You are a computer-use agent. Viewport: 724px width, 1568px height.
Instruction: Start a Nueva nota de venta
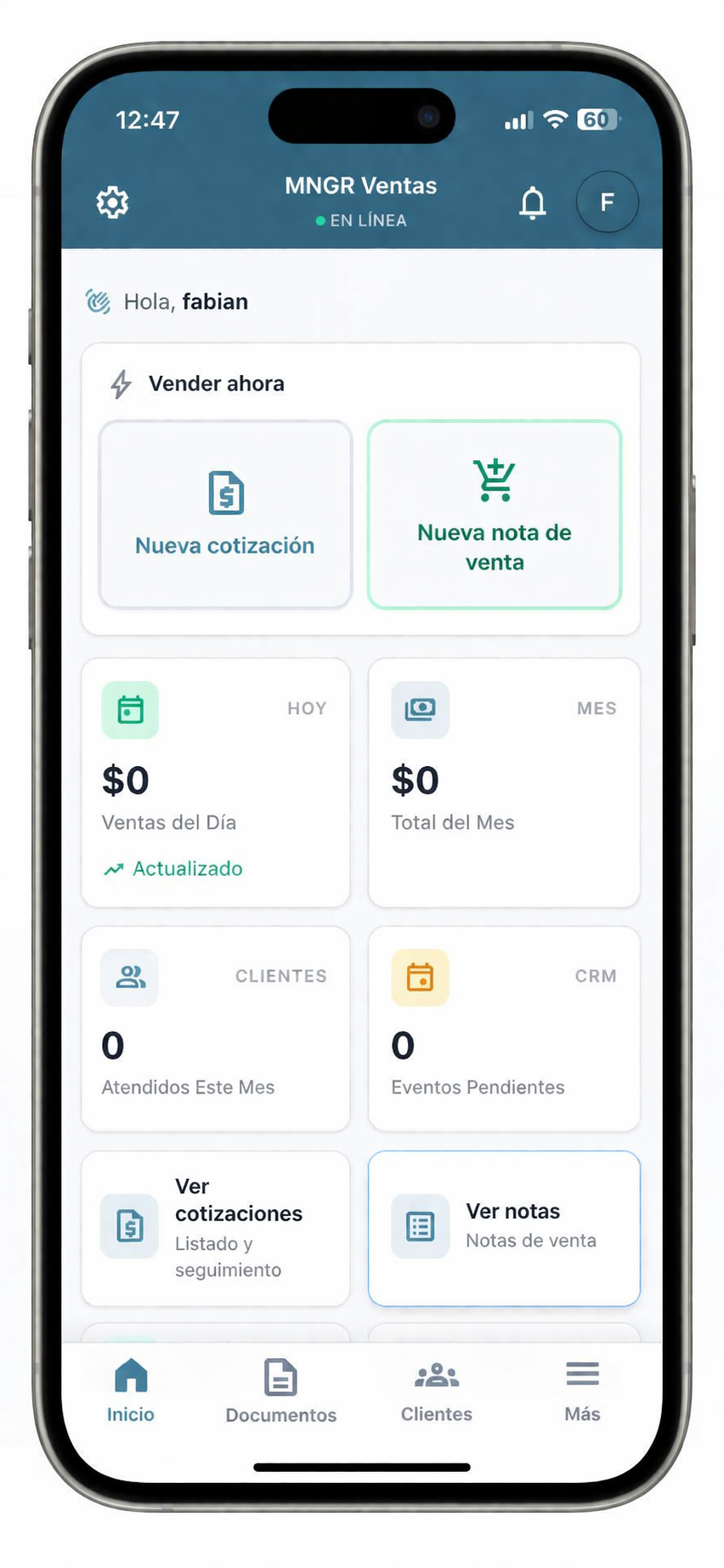click(x=495, y=514)
